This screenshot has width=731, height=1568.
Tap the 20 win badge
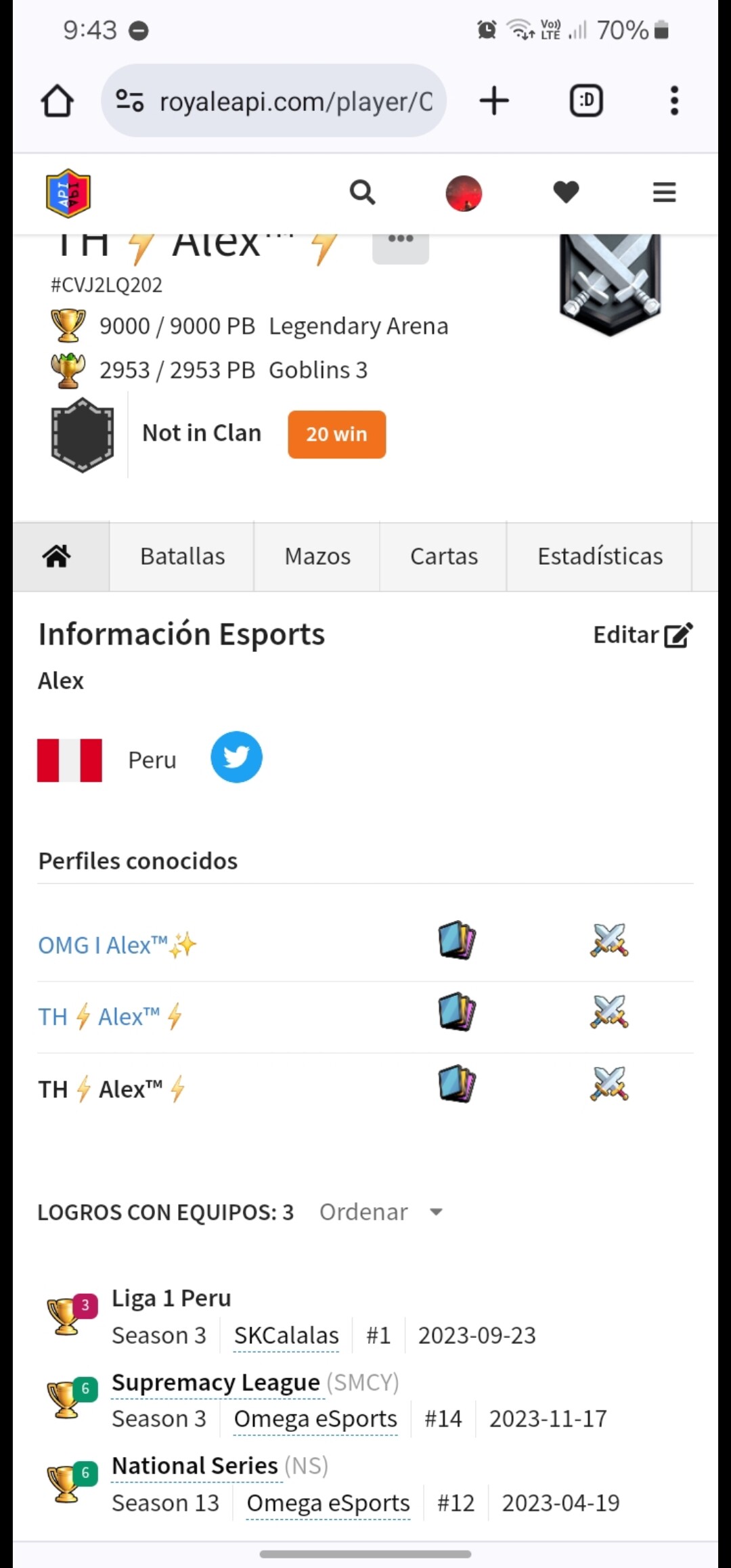coord(336,434)
